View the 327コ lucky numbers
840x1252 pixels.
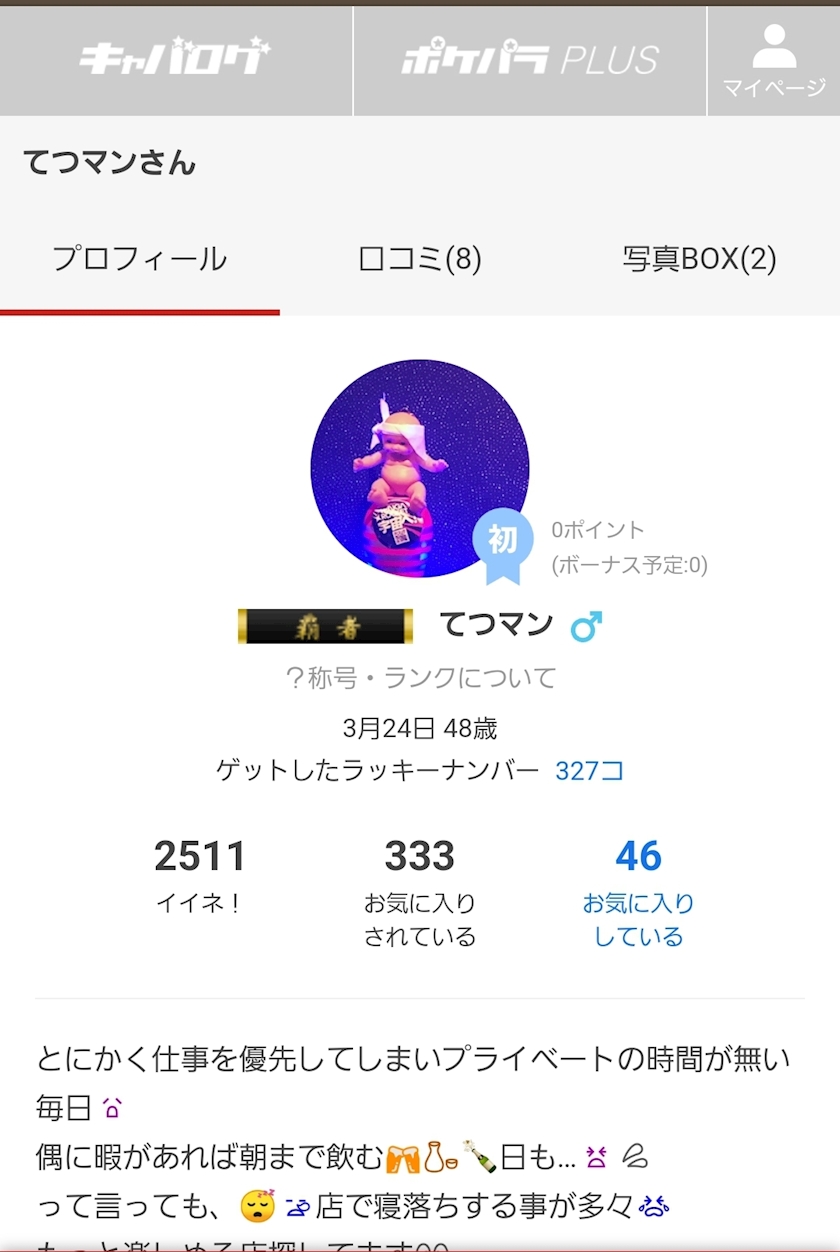click(x=590, y=770)
